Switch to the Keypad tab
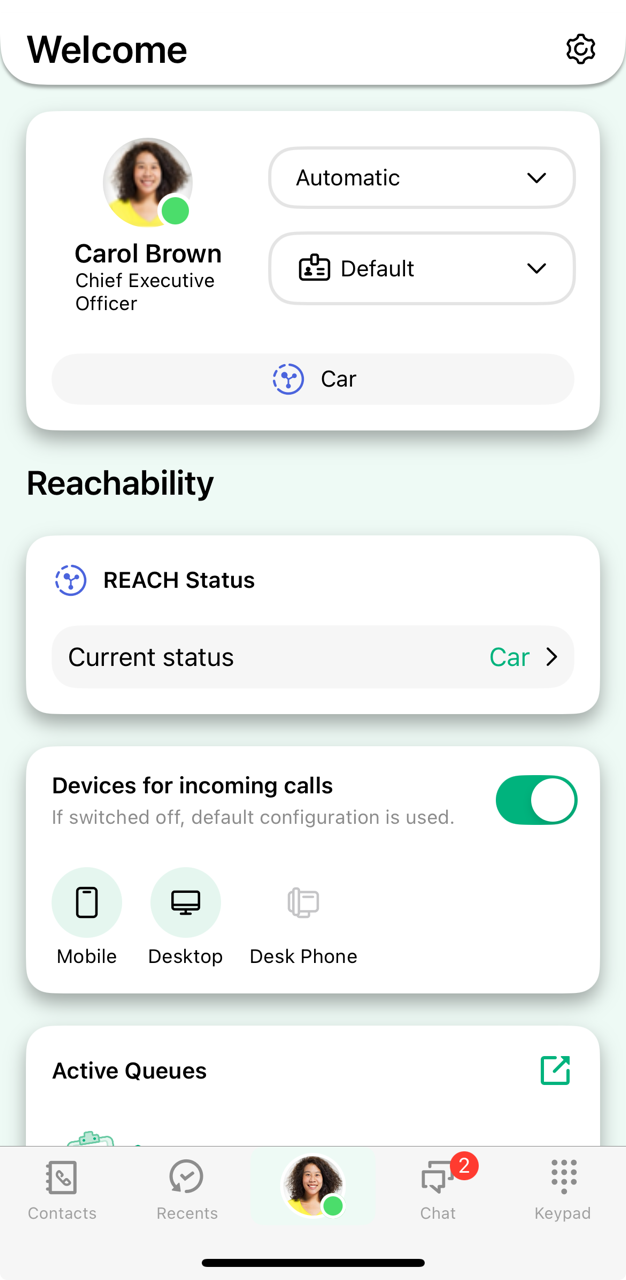626x1280 pixels. (563, 1190)
